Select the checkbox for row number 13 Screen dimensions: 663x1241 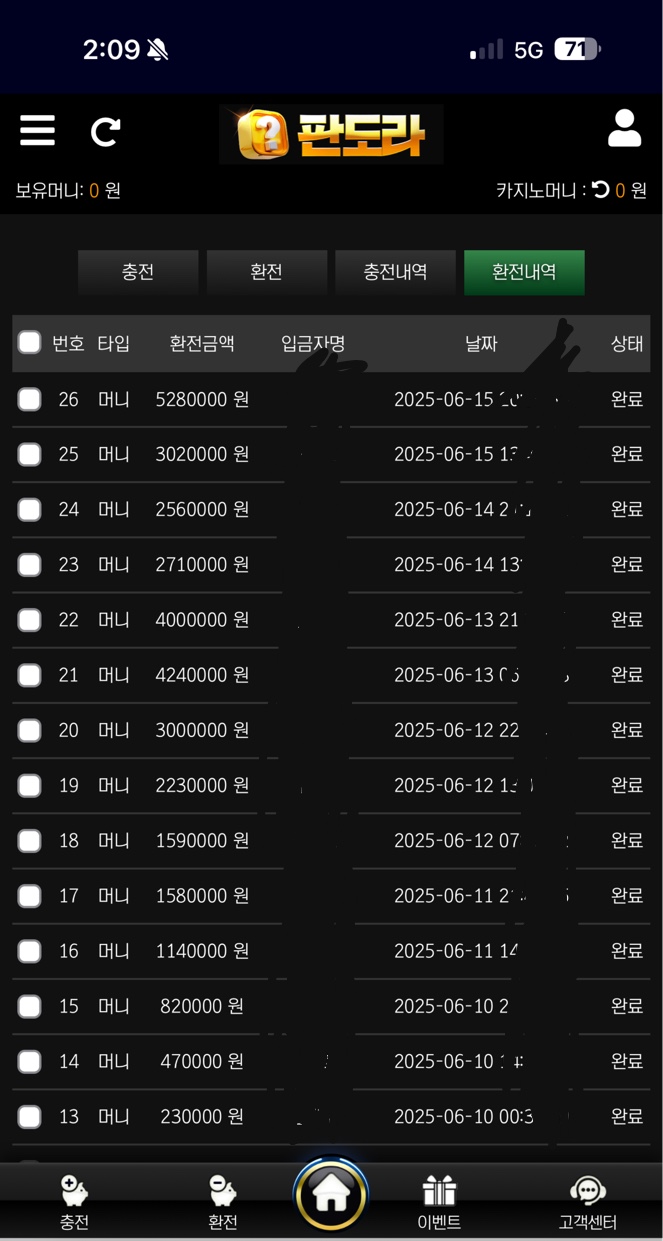coord(30,1117)
